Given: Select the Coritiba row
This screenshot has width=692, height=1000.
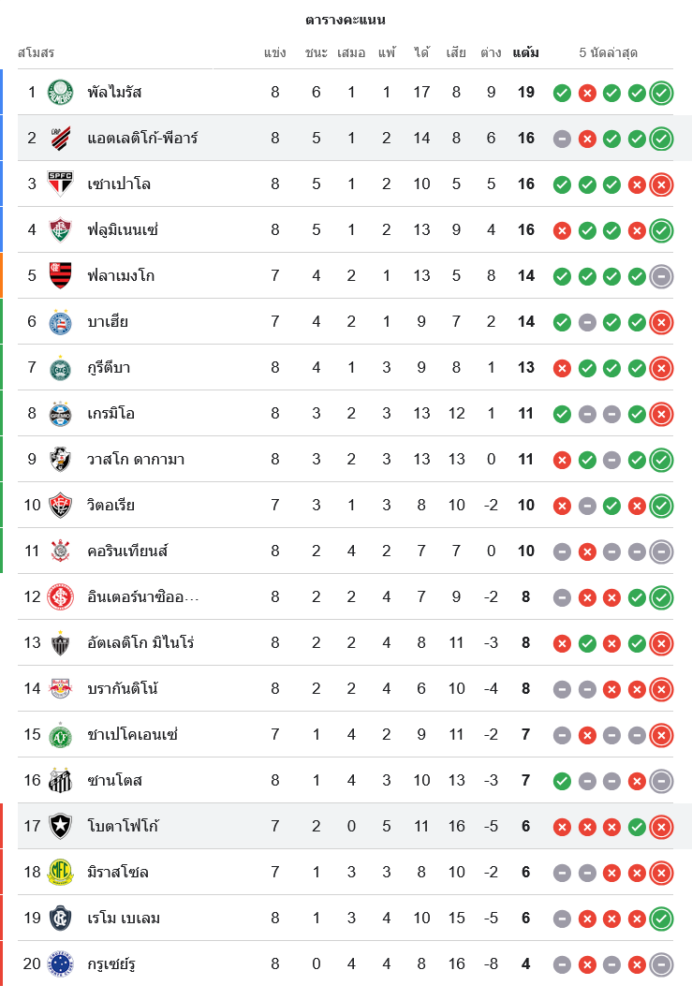Looking at the screenshot, I should tap(108, 368).
